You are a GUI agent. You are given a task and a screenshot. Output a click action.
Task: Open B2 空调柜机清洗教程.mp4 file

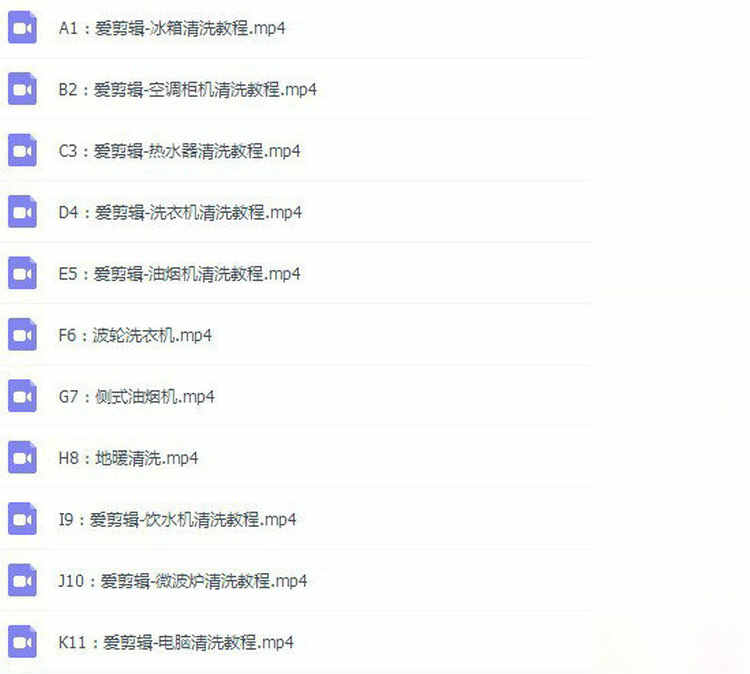point(188,90)
